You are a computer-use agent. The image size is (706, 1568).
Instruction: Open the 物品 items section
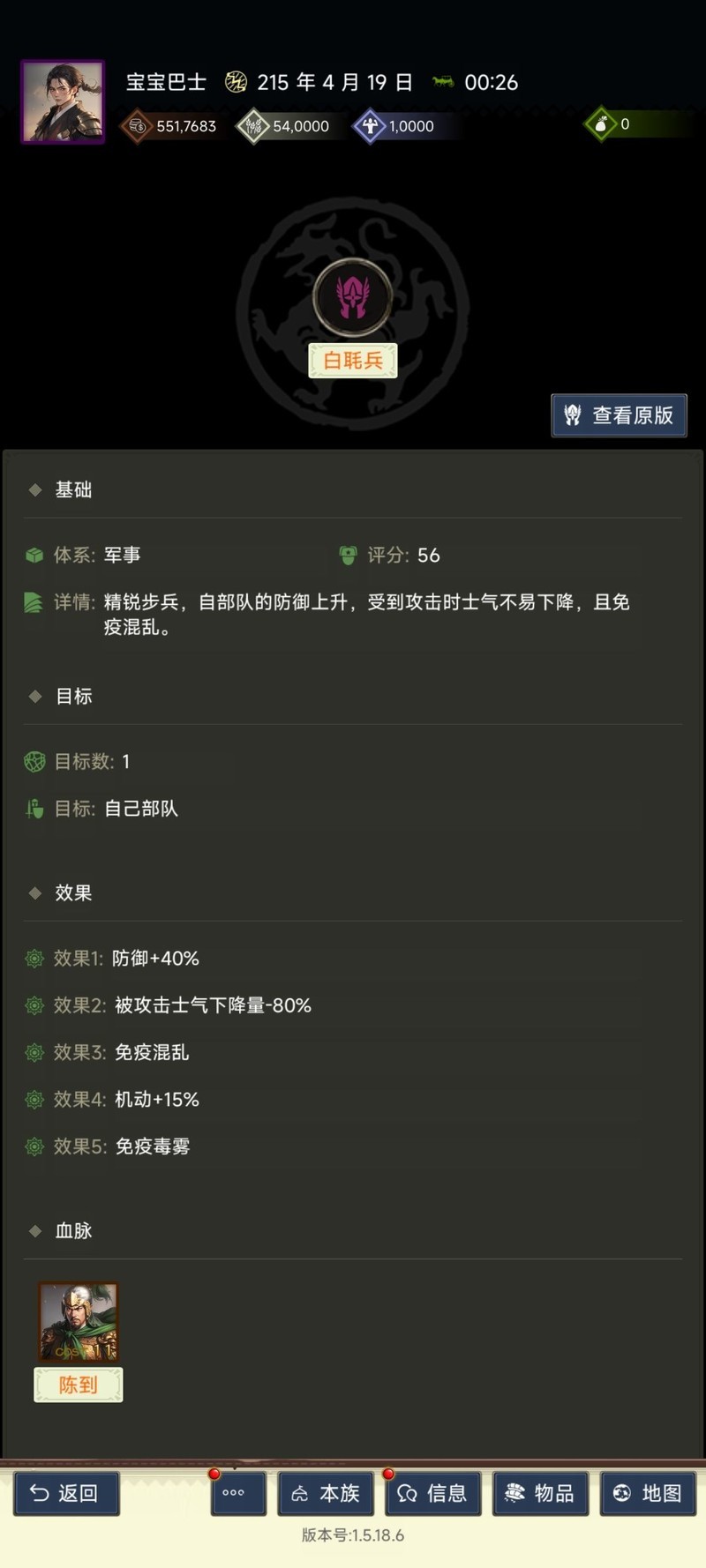pyautogui.click(x=540, y=1493)
